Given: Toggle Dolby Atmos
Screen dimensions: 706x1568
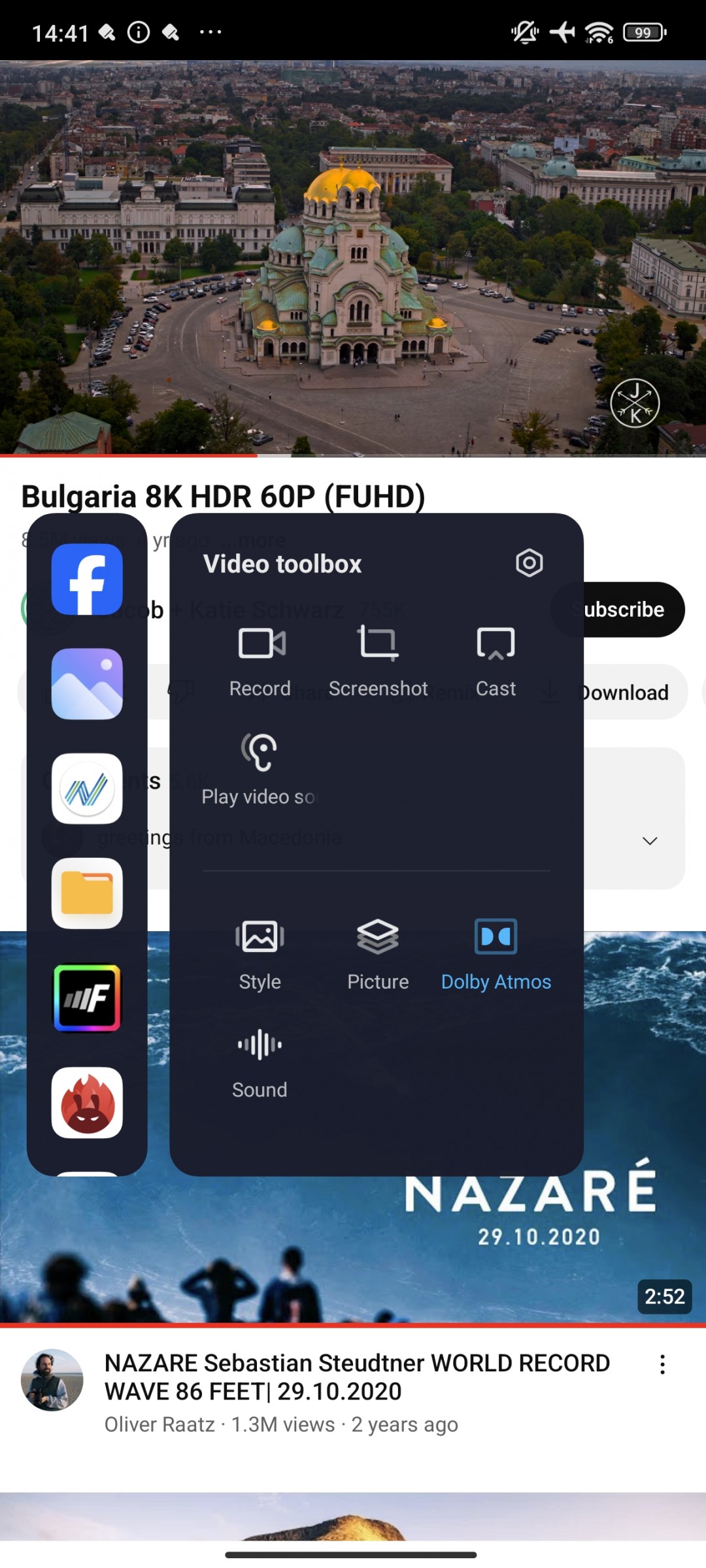Looking at the screenshot, I should [496, 954].
